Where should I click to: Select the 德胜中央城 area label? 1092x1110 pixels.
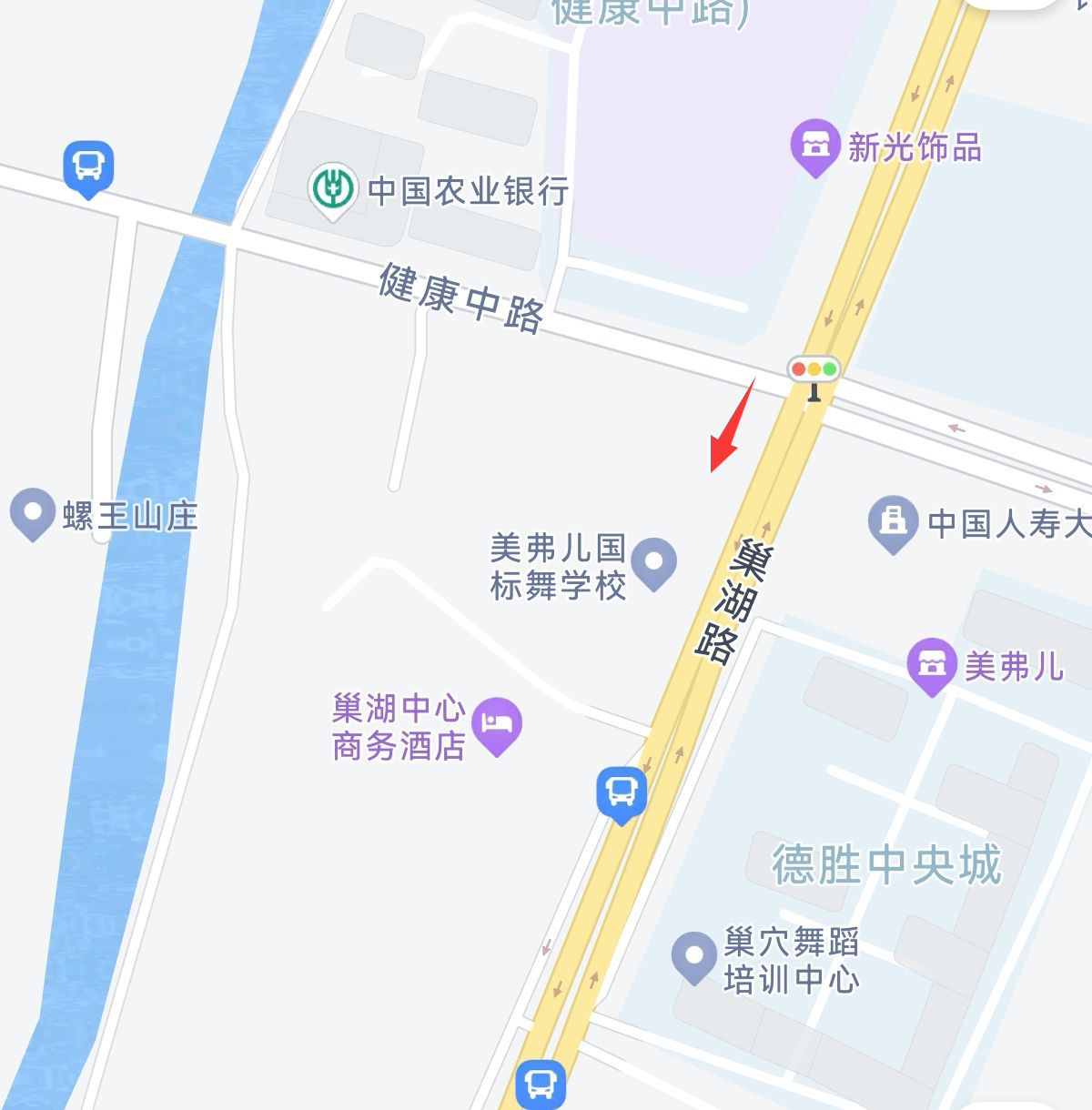(886, 864)
